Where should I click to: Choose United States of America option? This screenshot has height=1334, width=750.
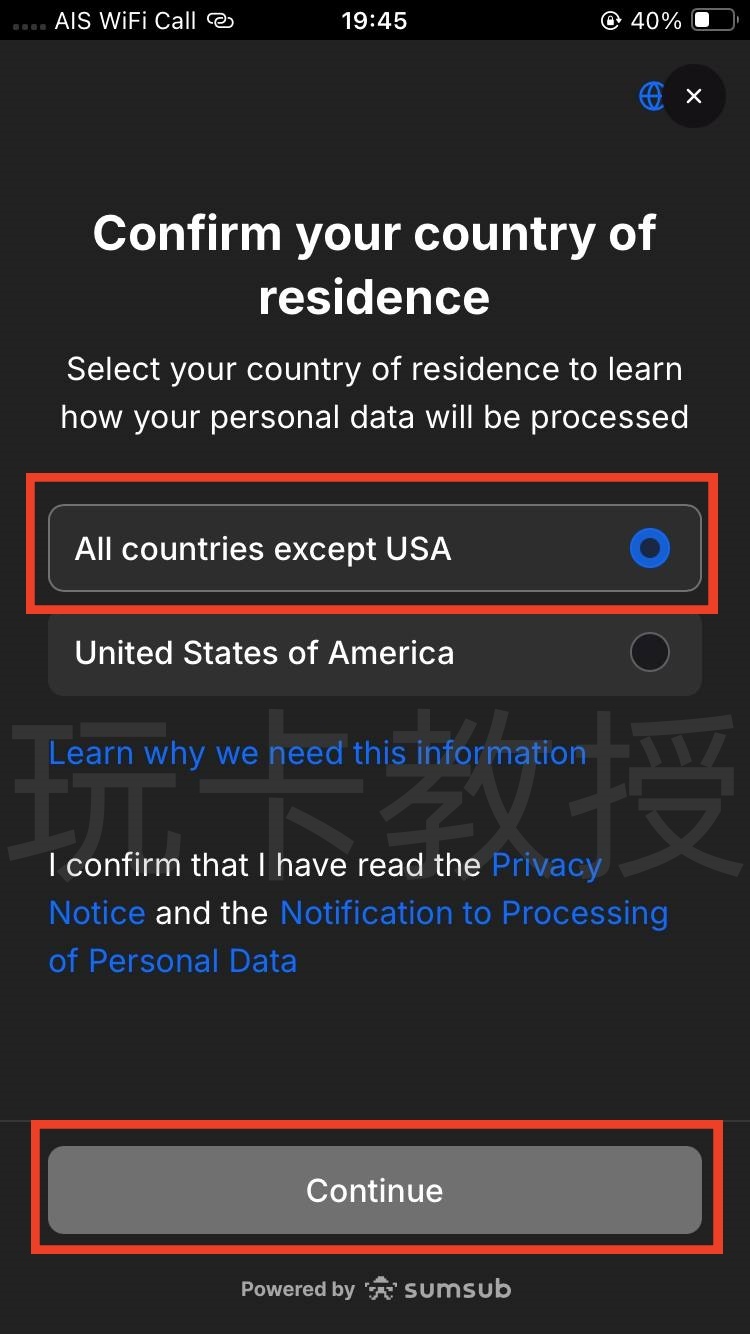pyautogui.click(x=374, y=653)
